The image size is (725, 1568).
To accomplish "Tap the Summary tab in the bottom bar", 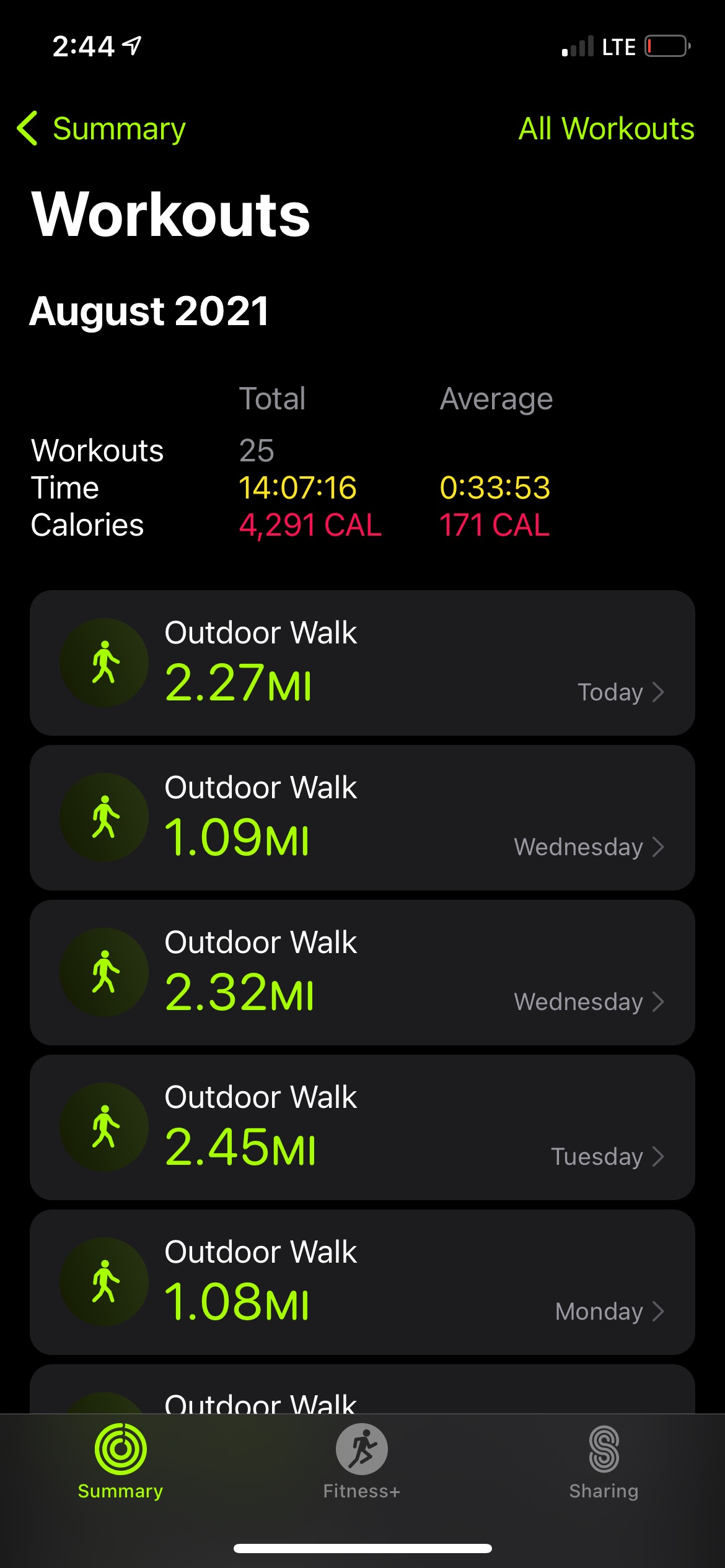I will point(120,1461).
